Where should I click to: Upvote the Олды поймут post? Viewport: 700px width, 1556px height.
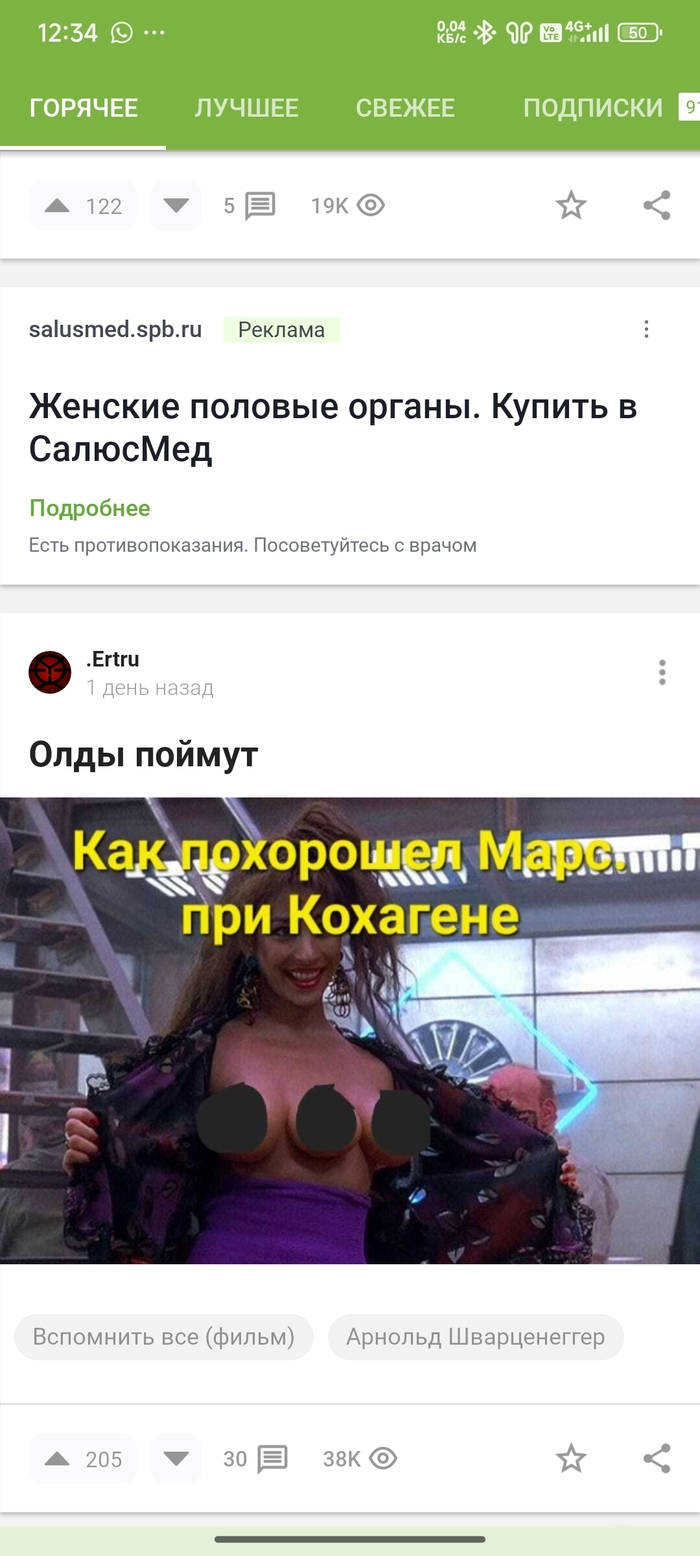(x=58, y=1459)
